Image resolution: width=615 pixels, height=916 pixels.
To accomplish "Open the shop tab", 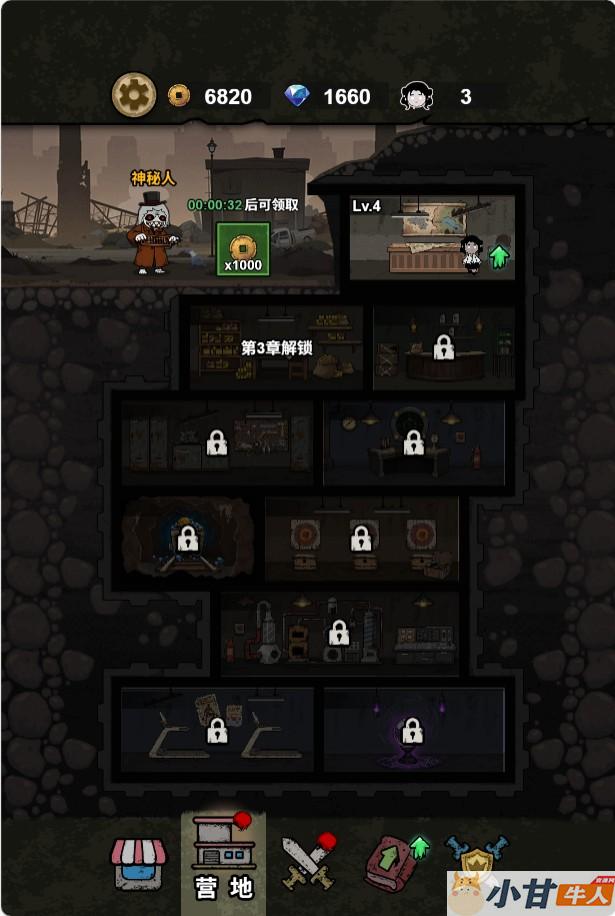I will (138, 864).
